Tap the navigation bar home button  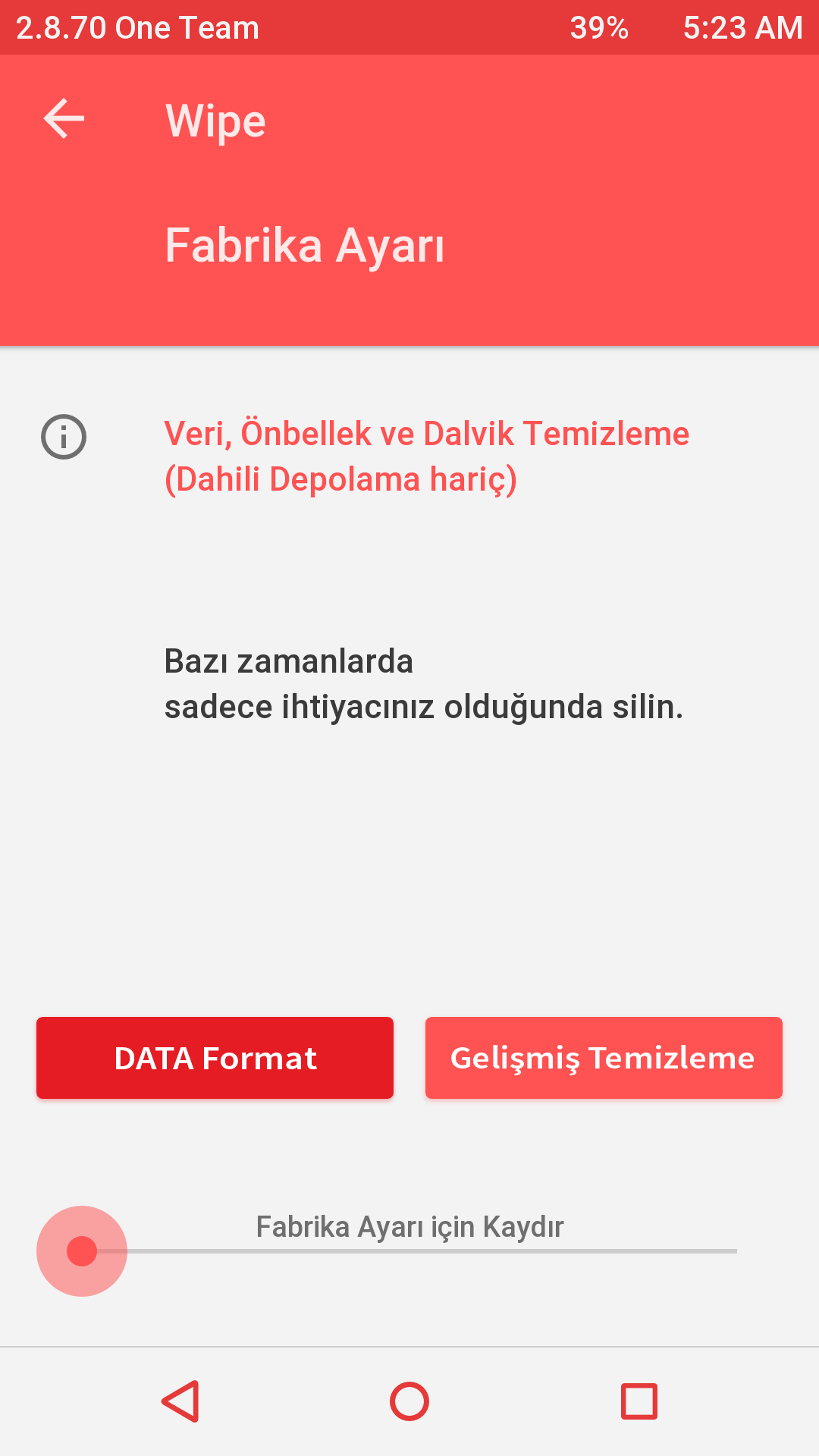click(x=409, y=1401)
